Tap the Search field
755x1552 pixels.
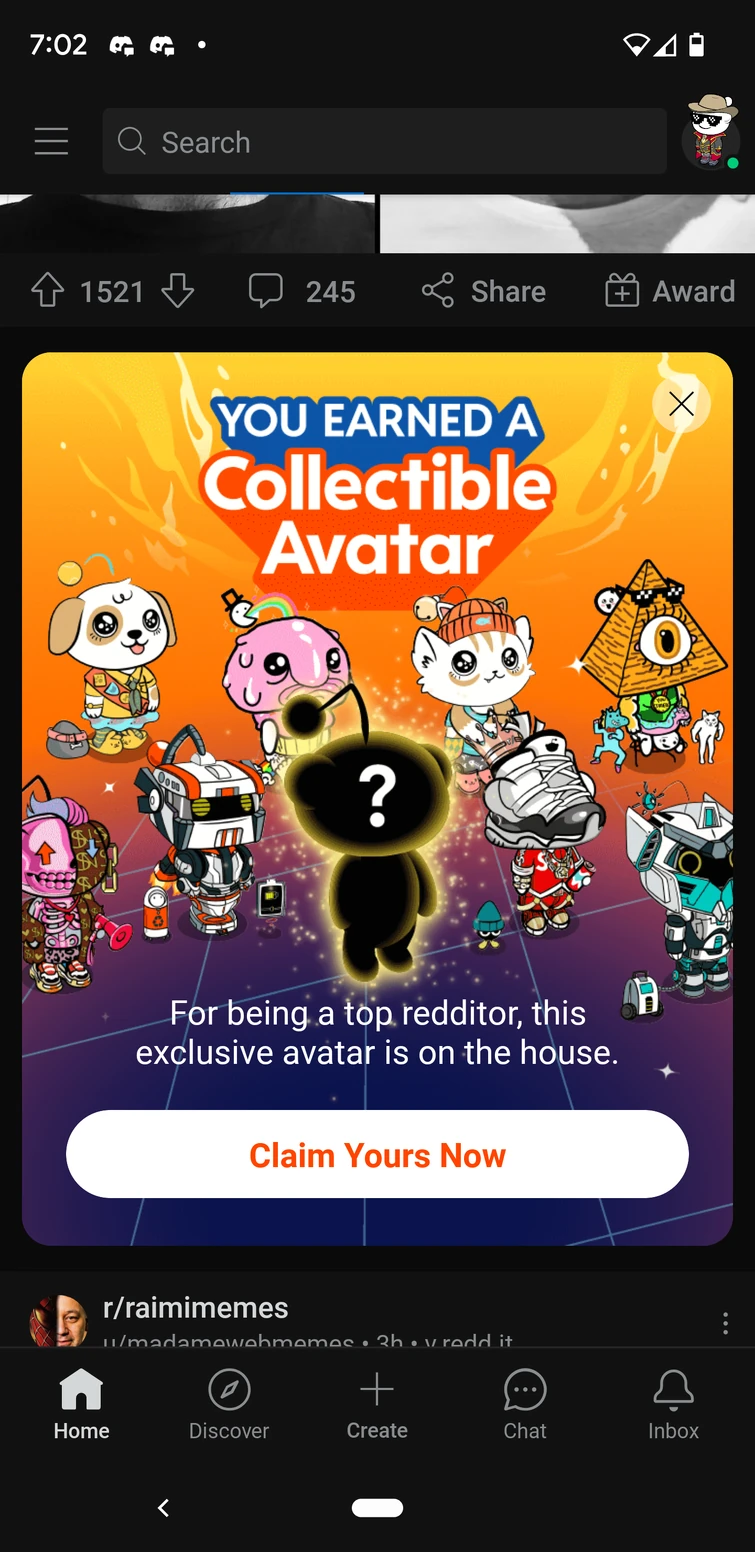pyautogui.click(x=384, y=142)
